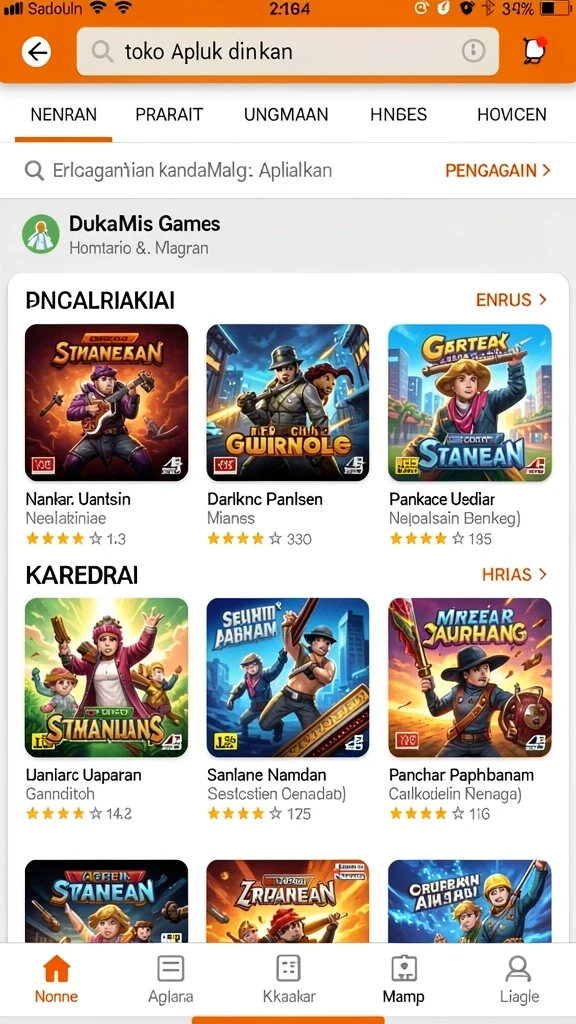Switch to the Aglara bottom tab
Image resolution: width=576 pixels, height=1024 pixels.
(170, 979)
